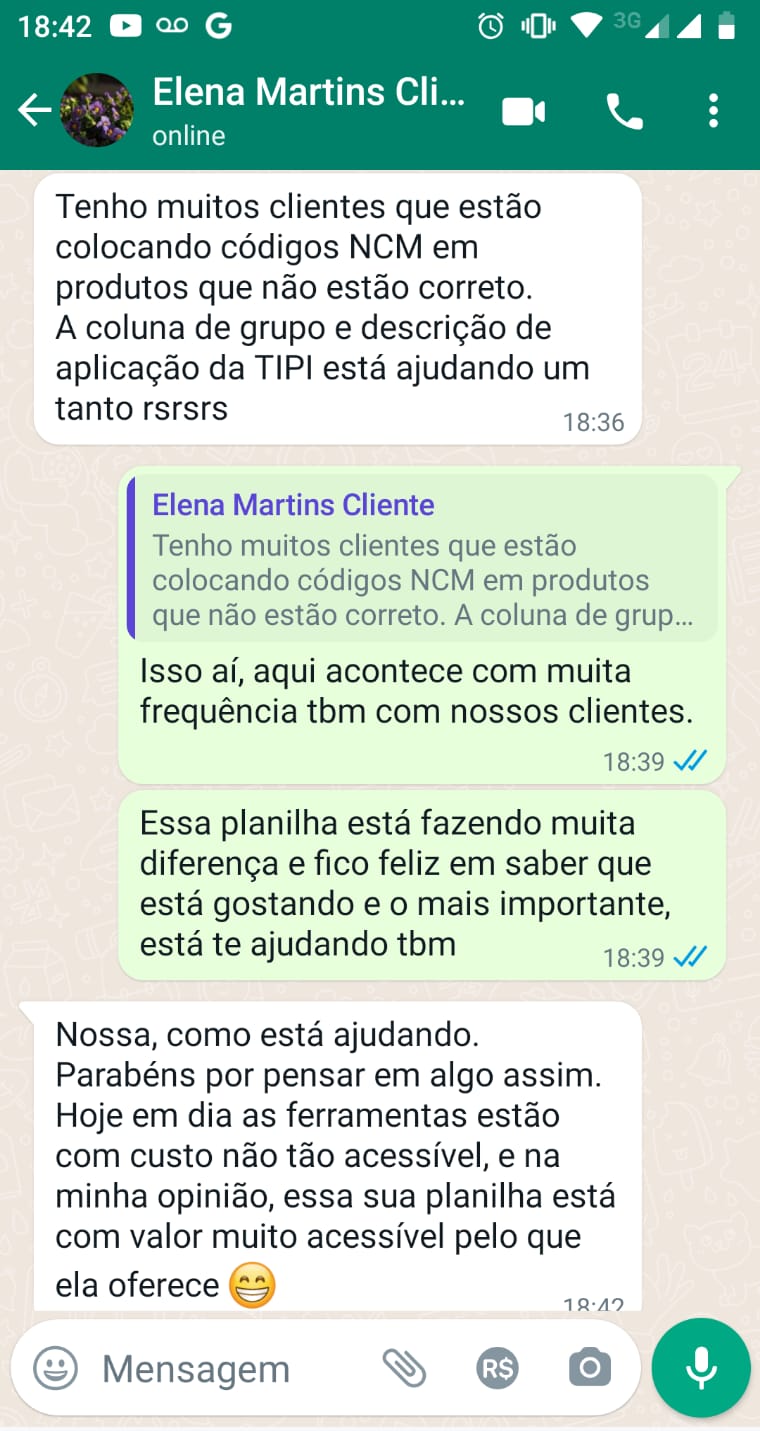760x1431 pixels.
Task: Start a voice call with Elena
Action: tap(625, 111)
